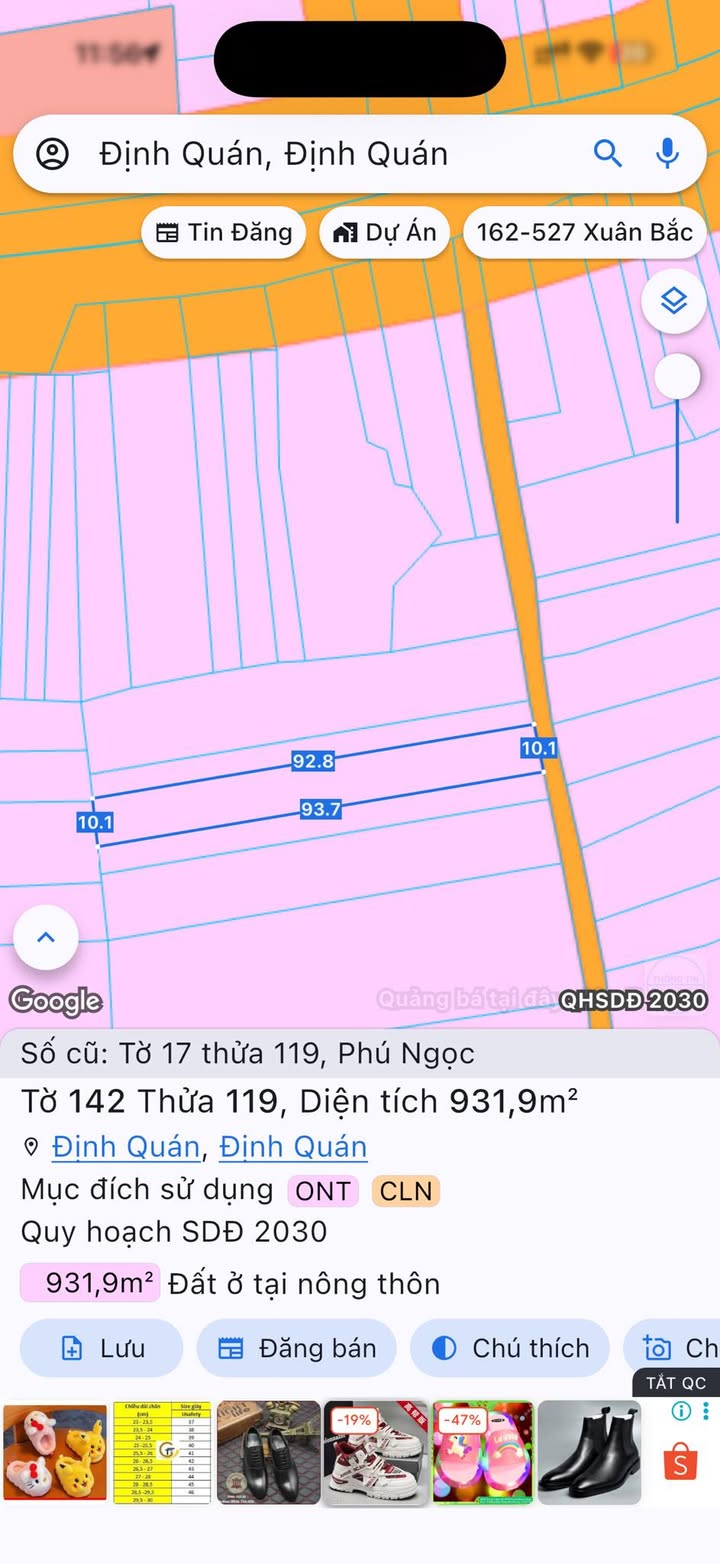Open the first Định Quán link

tap(126, 1146)
